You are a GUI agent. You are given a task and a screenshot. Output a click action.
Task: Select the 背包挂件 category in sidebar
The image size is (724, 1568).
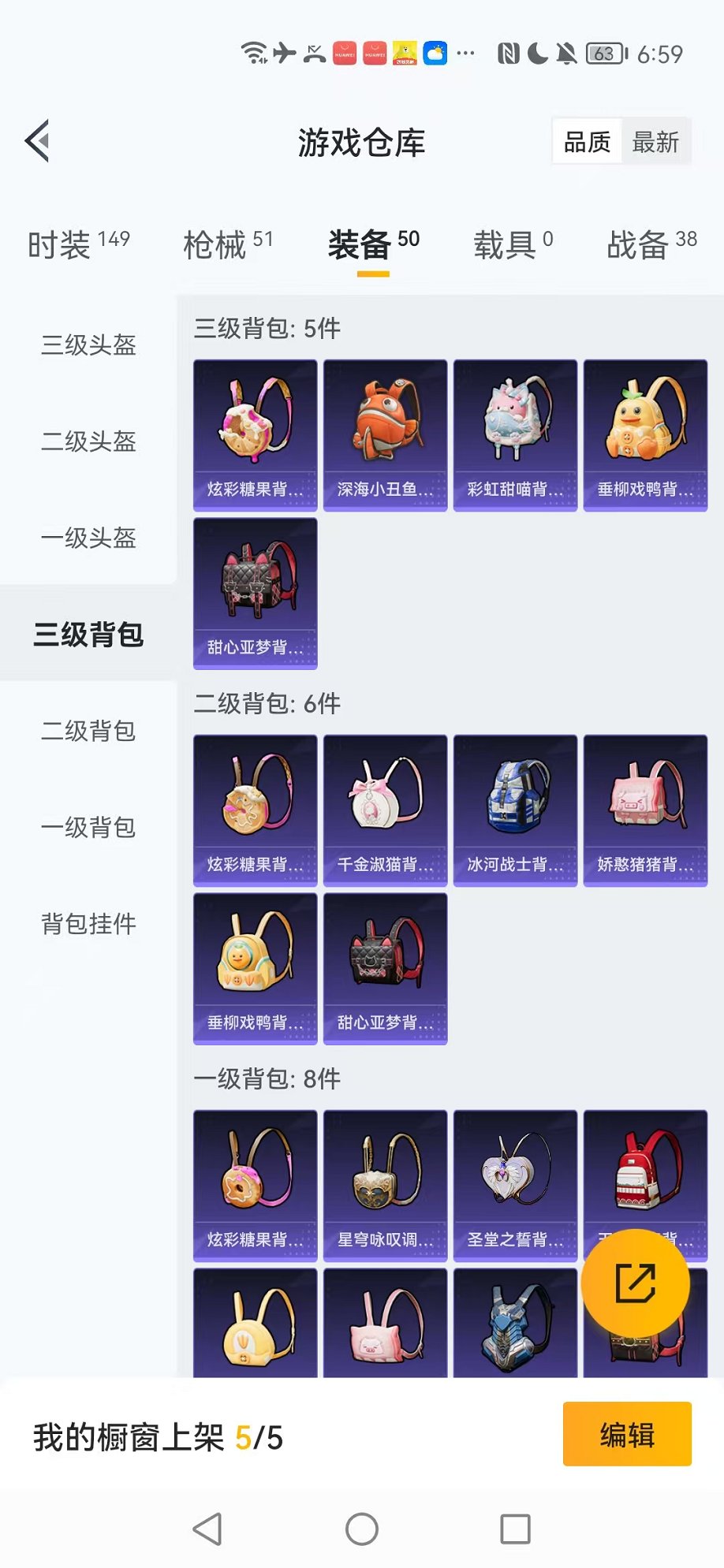click(x=88, y=925)
